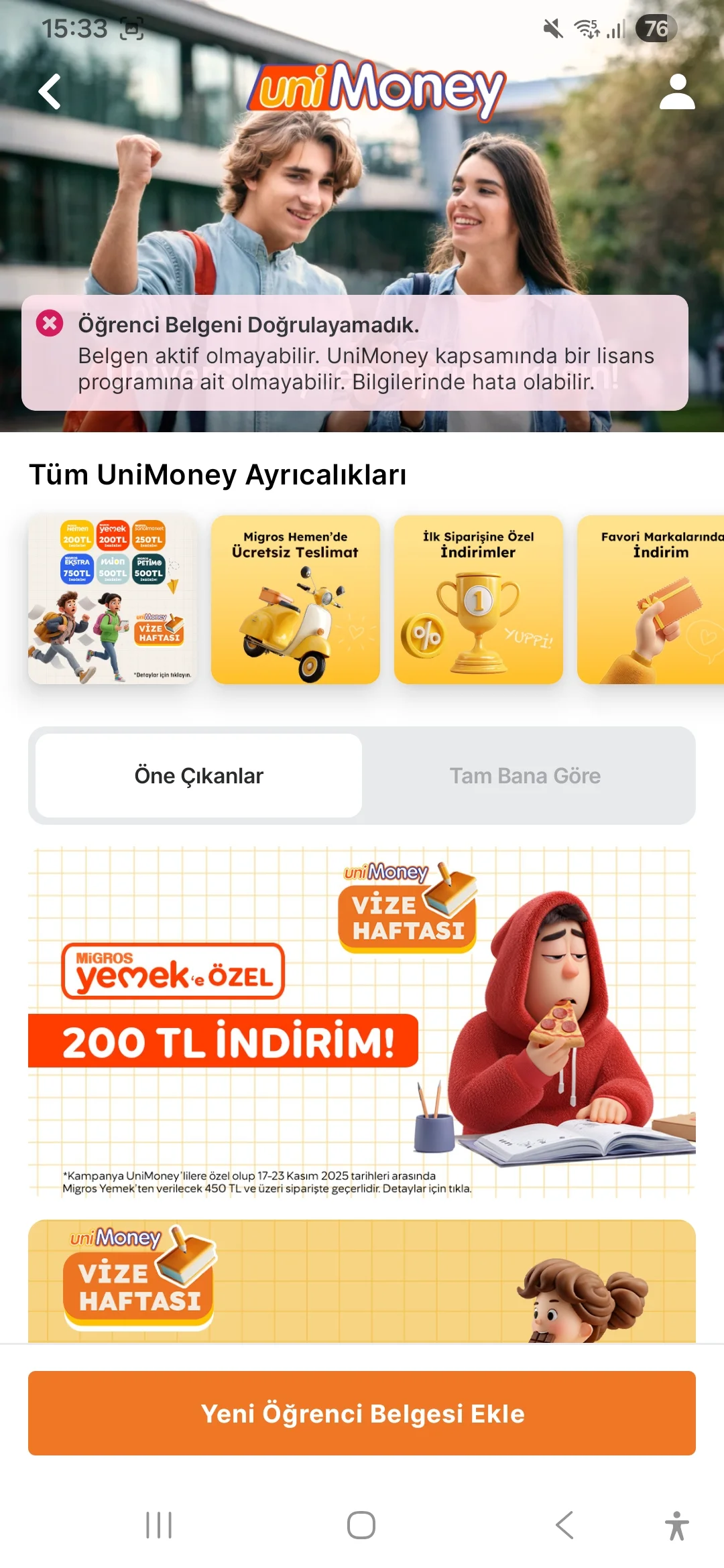Screen dimensions: 724x1568
Task: Open recent apps from navigation bar
Action: point(159,1525)
